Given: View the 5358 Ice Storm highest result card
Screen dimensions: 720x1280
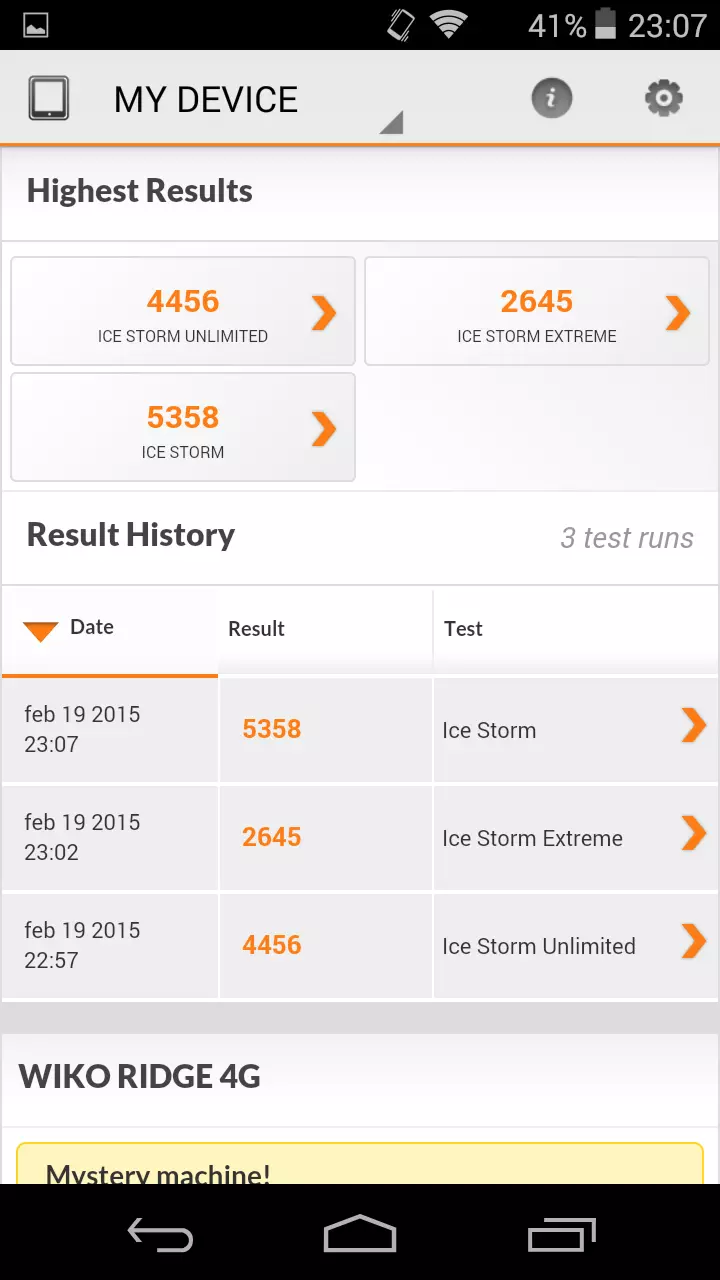Looking at the screenshot, I should tap(183, 428).
